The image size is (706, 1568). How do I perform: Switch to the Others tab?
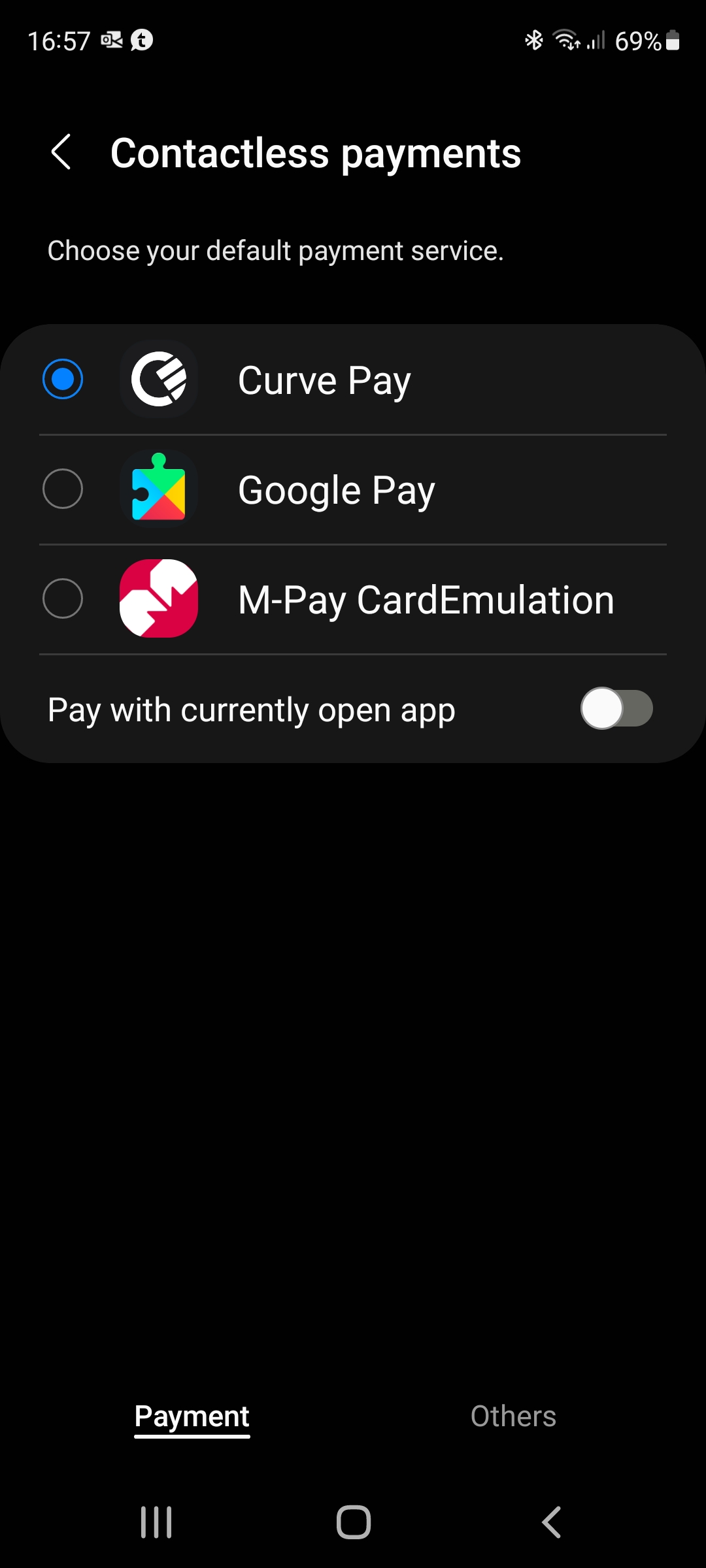tap(513, 1416)
